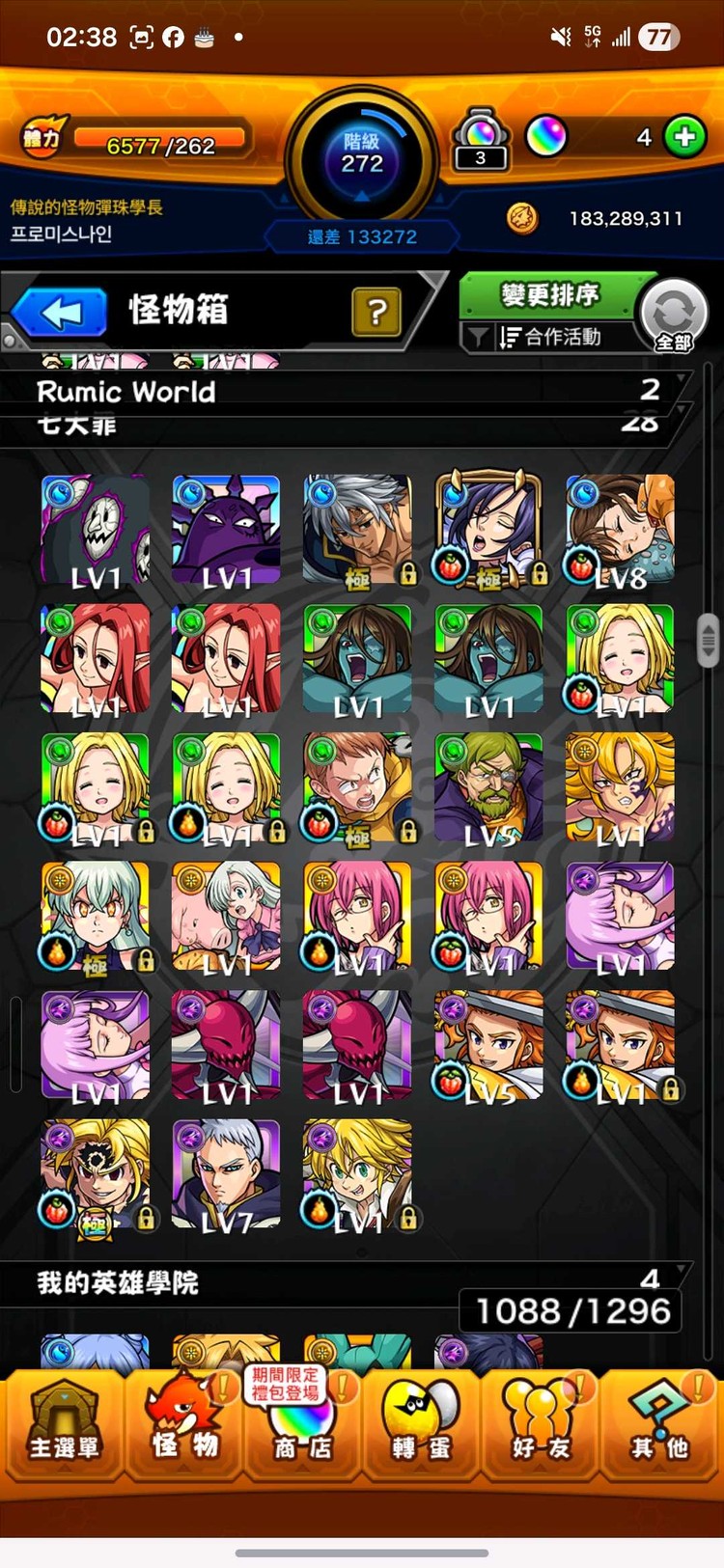
Task: Open the monster box help question mark
Action: click(x=376, y=313)
